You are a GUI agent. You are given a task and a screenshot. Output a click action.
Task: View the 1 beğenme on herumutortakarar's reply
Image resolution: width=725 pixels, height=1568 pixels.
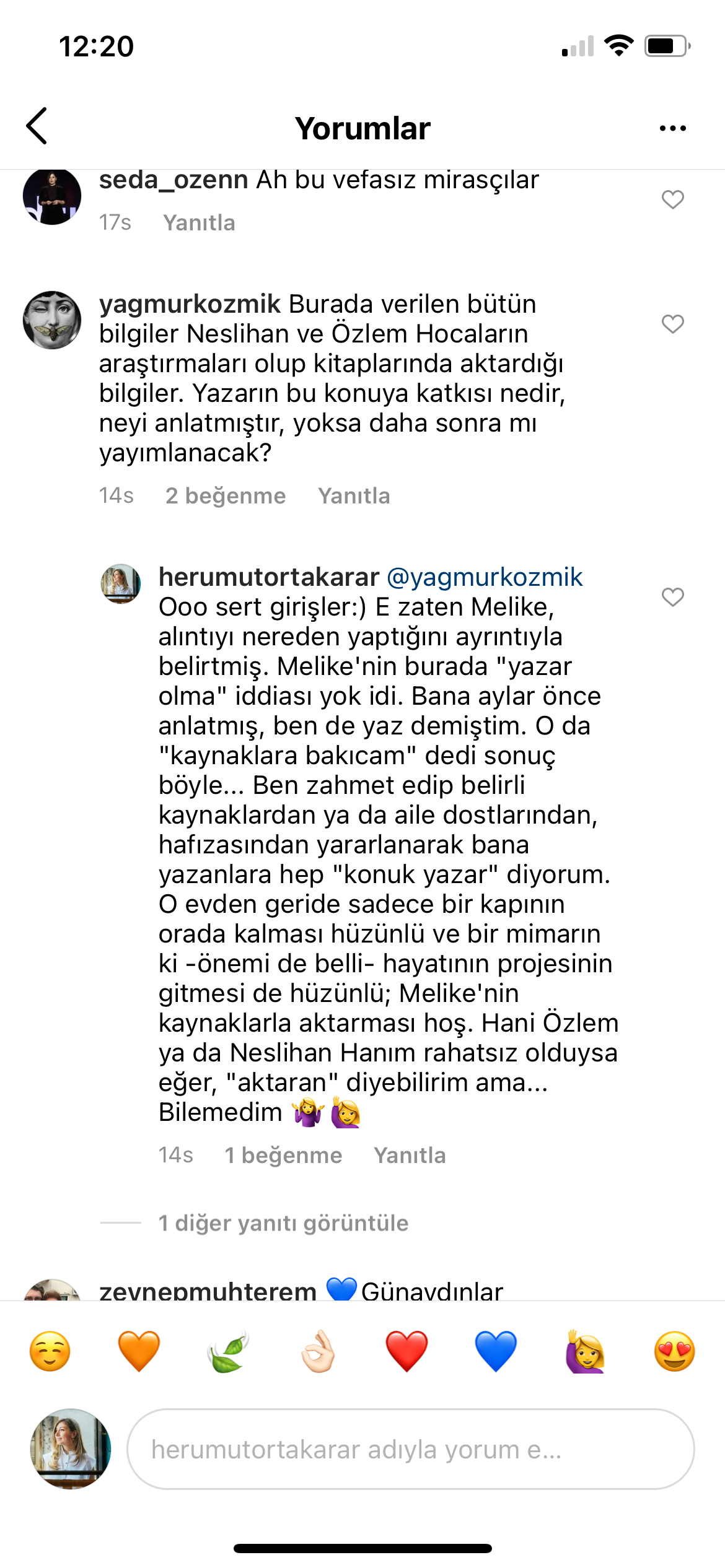tap(283, 1156)
